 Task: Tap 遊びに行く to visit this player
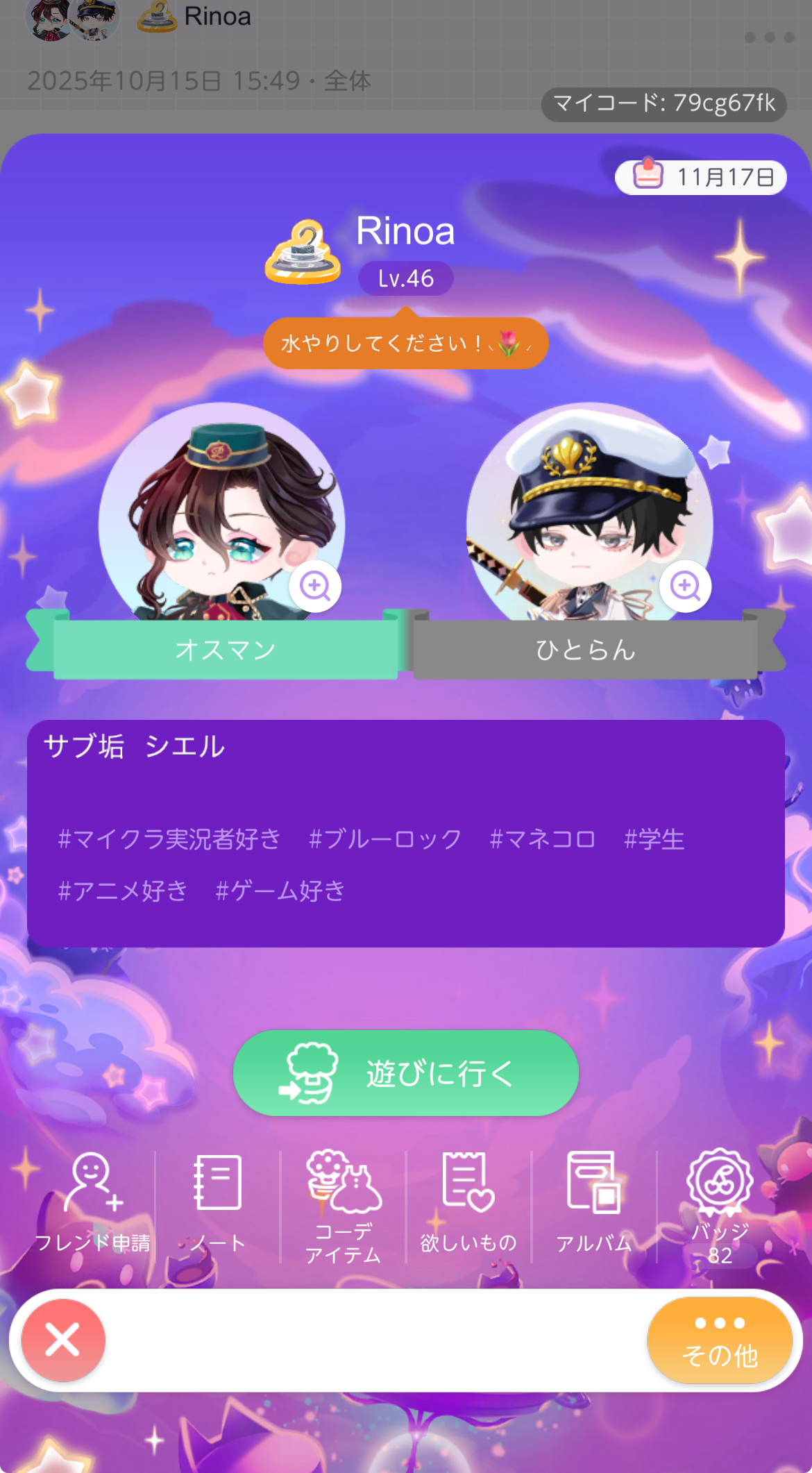coord(405,1073)
